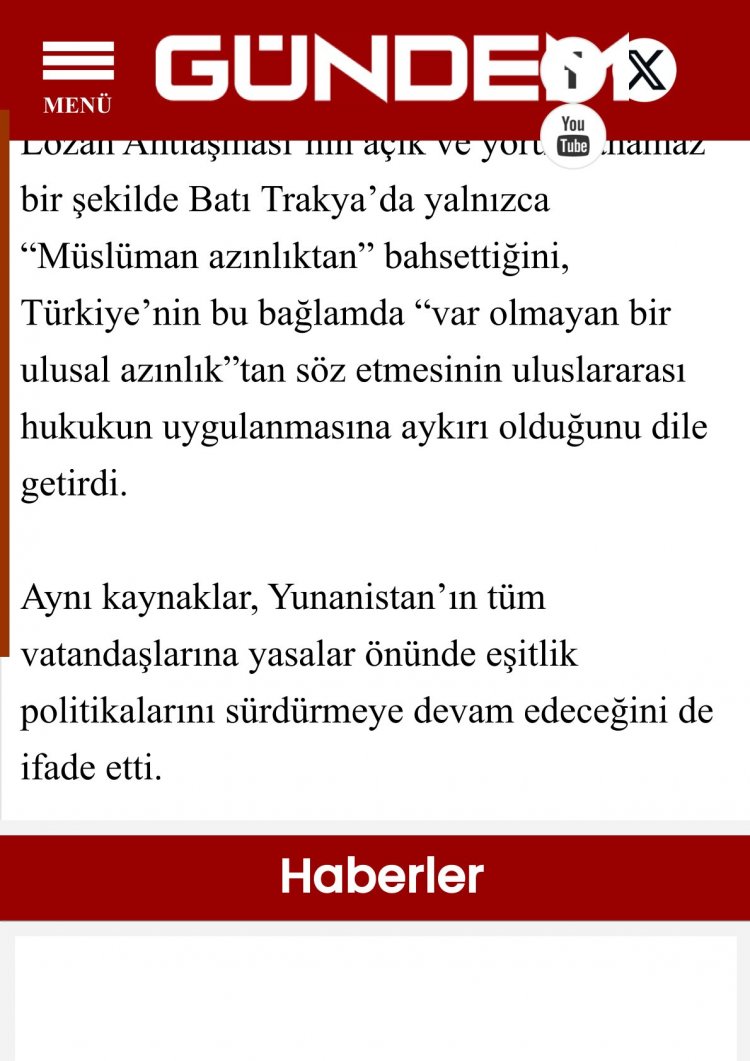Open the hamburger MENÜ drawer

coord(77,75)
